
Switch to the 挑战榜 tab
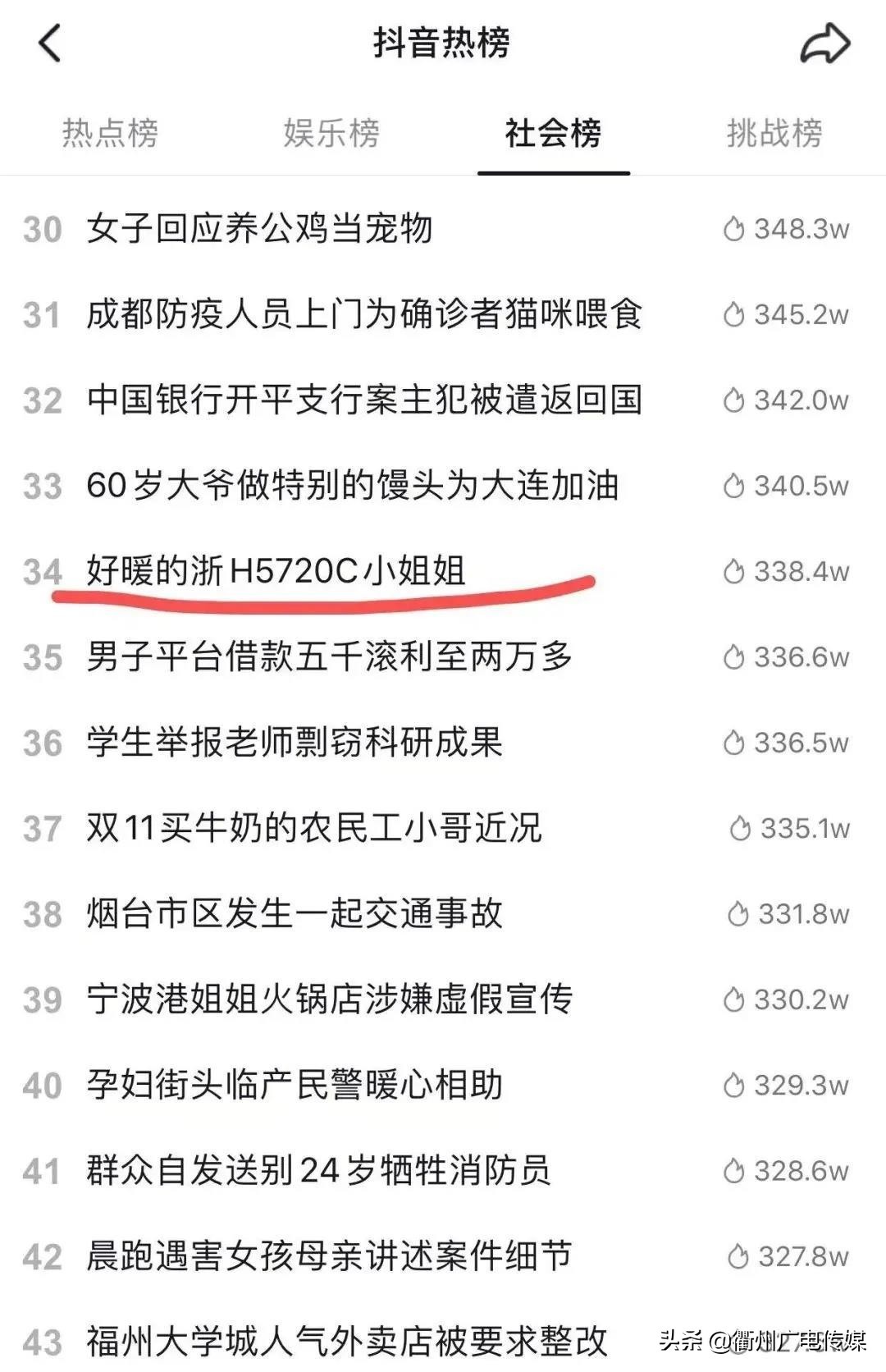coord(774,133)
